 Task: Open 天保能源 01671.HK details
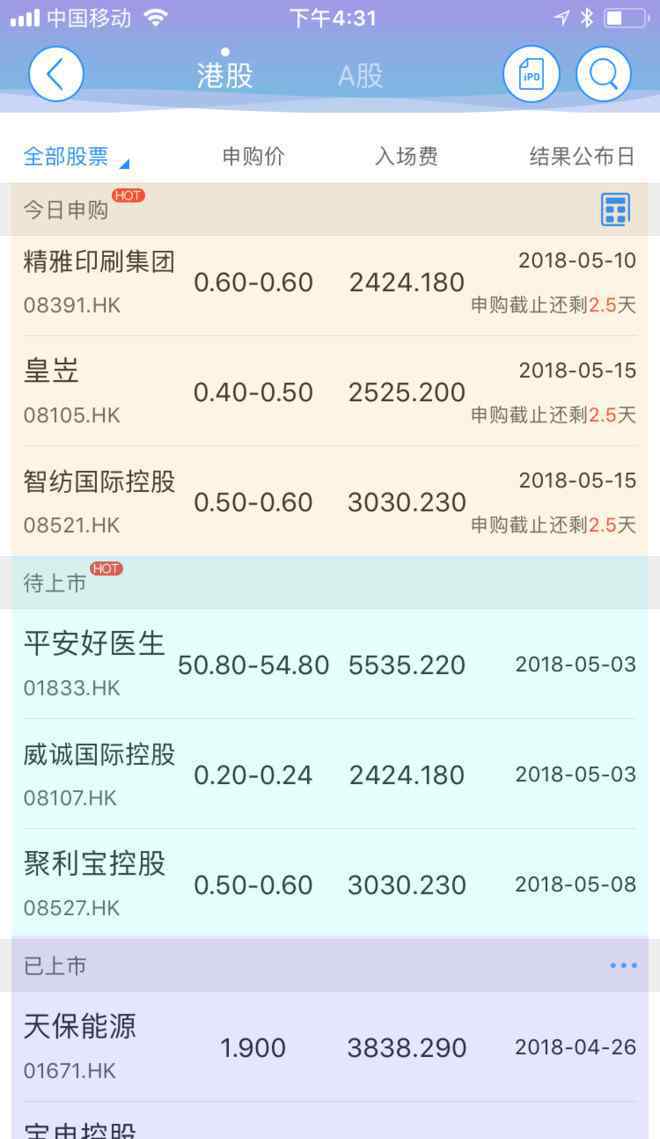tap(330, 1047)
